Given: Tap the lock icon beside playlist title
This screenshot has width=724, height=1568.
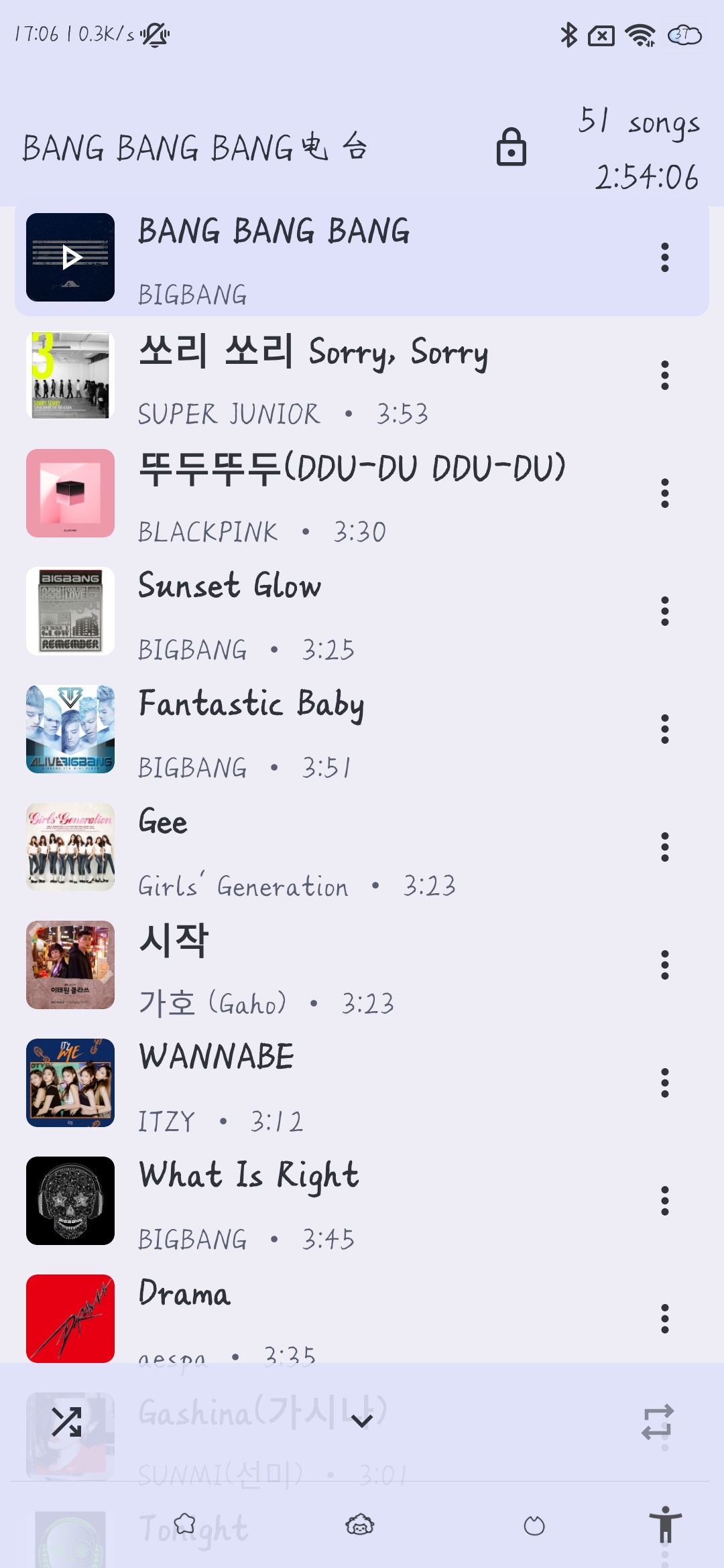Looking at the screenshot, I should 511,147.
